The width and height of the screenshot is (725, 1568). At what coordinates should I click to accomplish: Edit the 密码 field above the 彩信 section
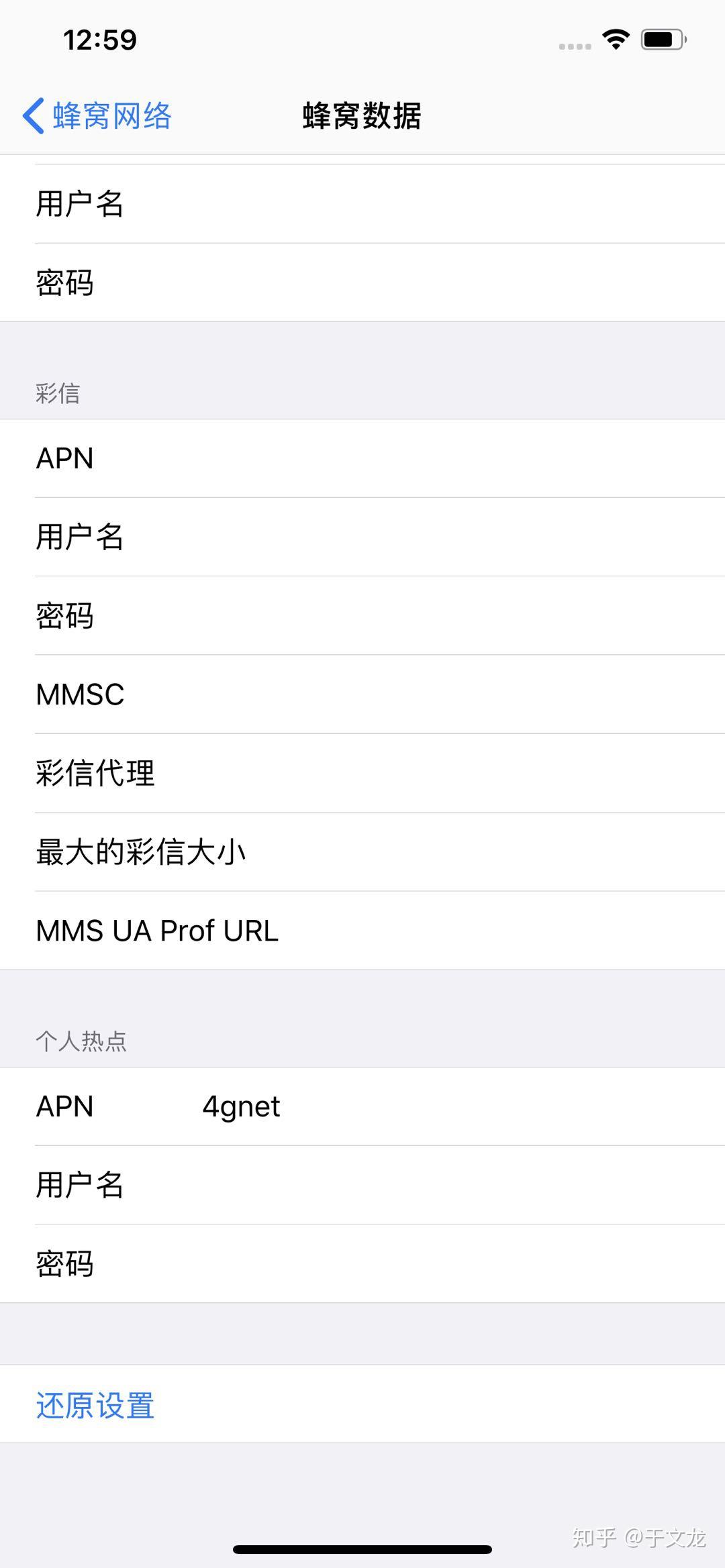(403, 282)
